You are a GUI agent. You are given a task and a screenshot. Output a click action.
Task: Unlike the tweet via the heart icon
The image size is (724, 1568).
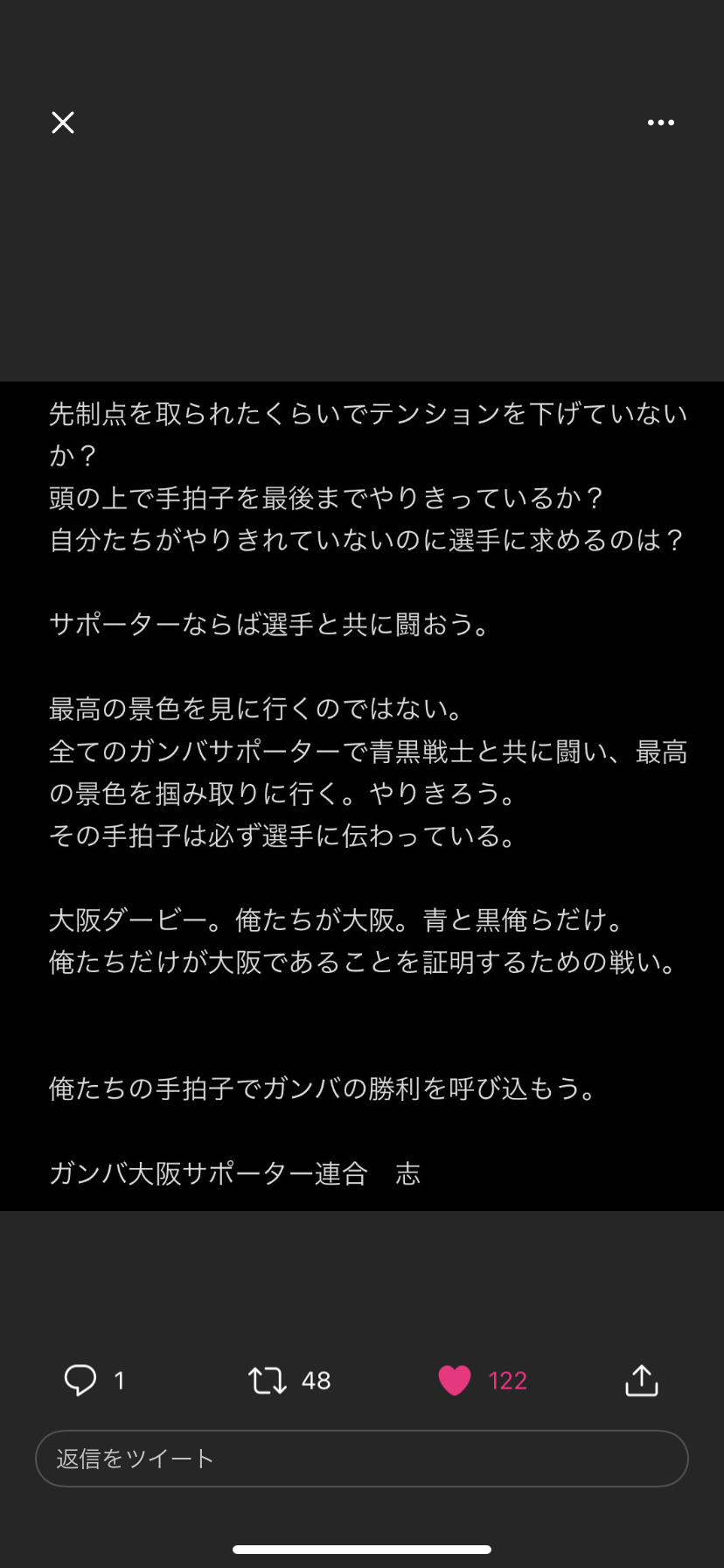(455, 1380)
